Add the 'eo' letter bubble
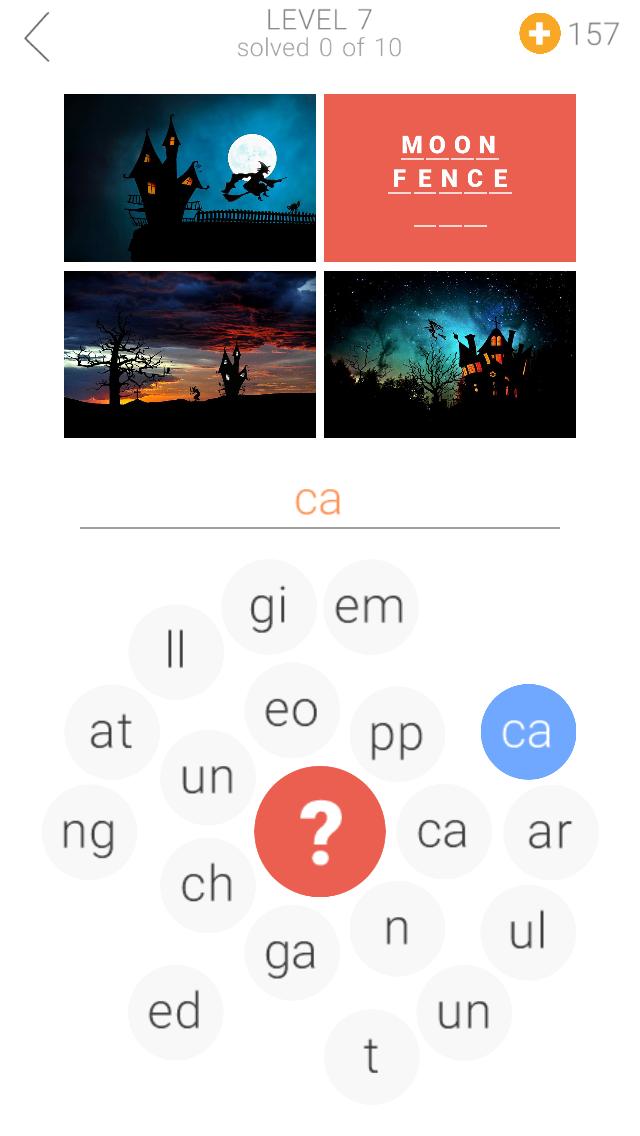Image resolution: width=640 pixels, height=1136 pixels. [291, 710]
